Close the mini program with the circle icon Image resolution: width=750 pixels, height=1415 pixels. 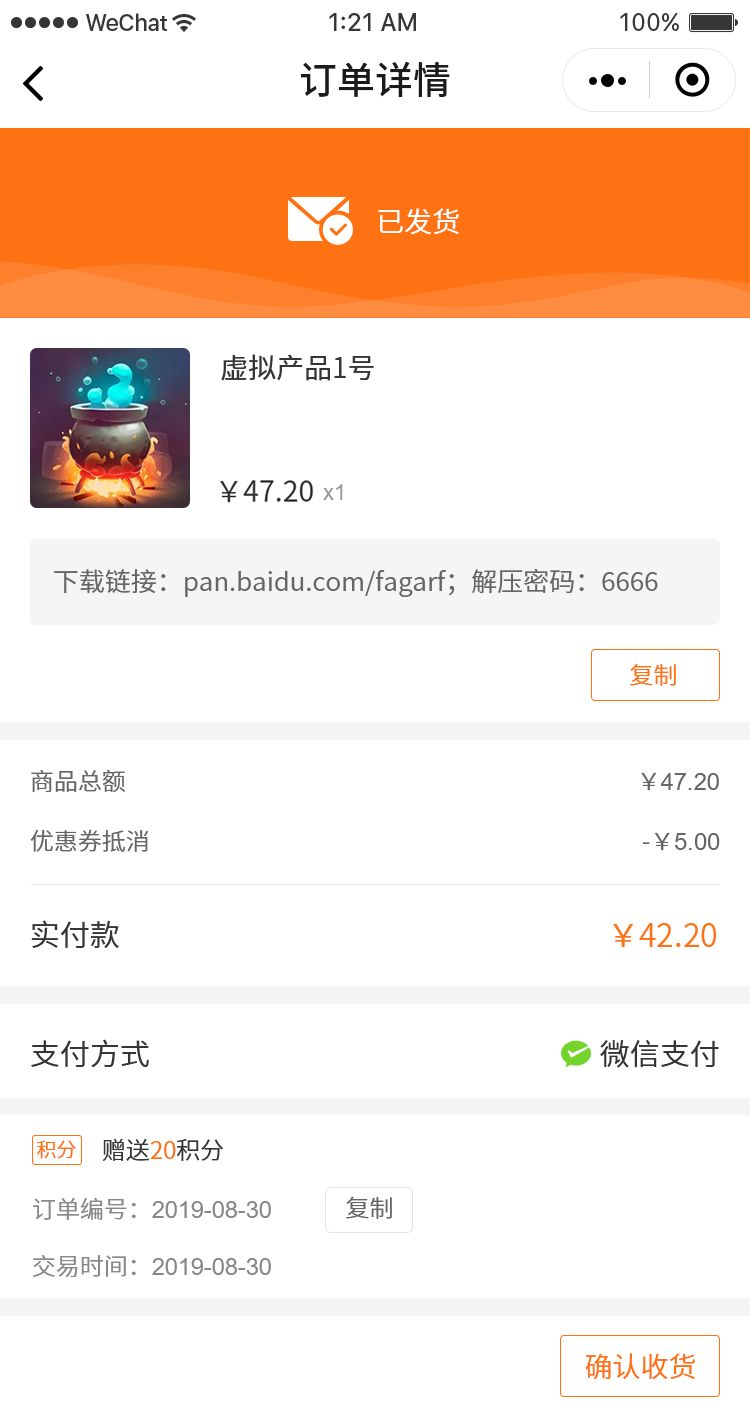click(692, 80)
